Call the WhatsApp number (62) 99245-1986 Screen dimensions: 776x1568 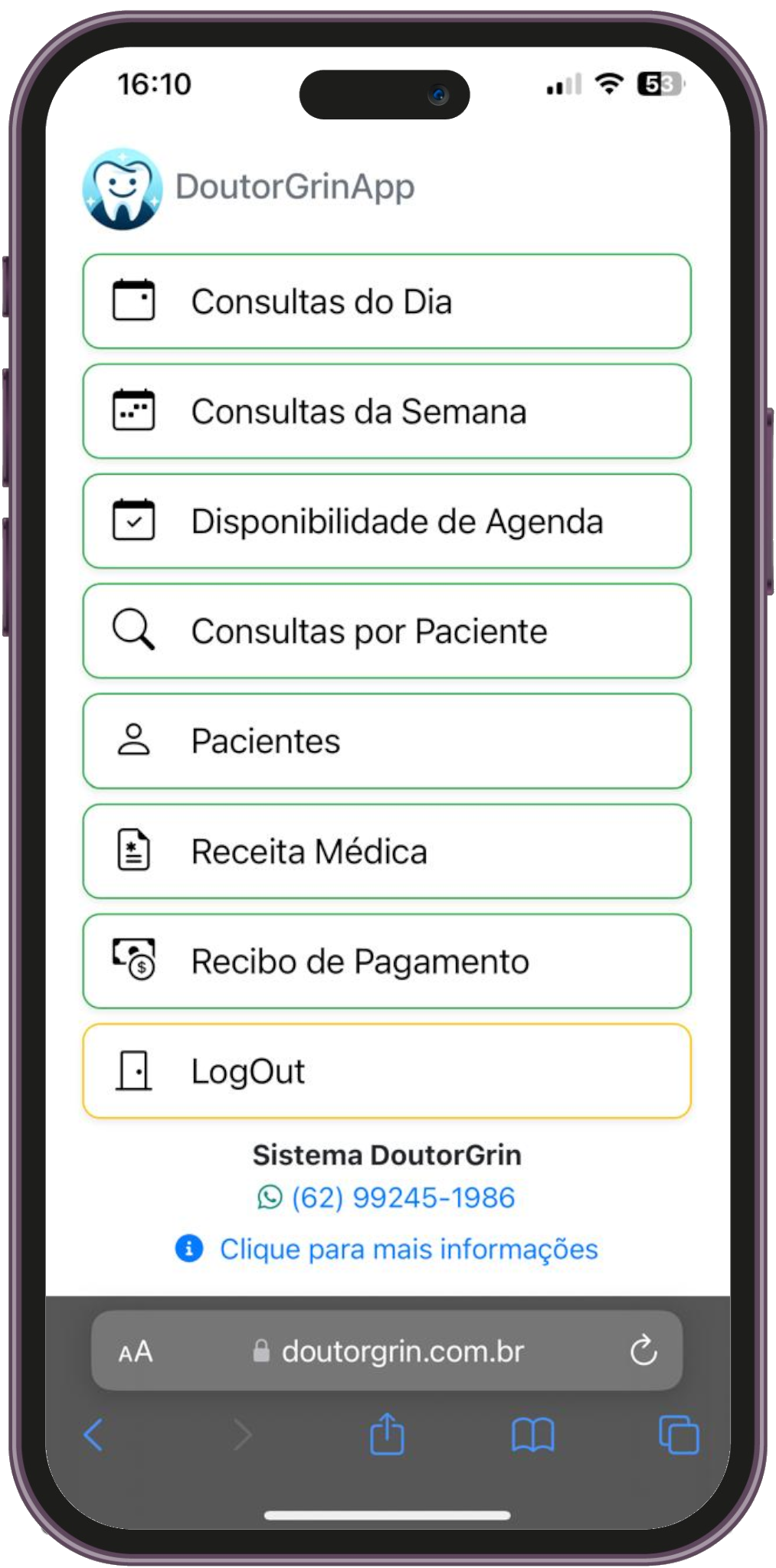[x=402, y=1197]
